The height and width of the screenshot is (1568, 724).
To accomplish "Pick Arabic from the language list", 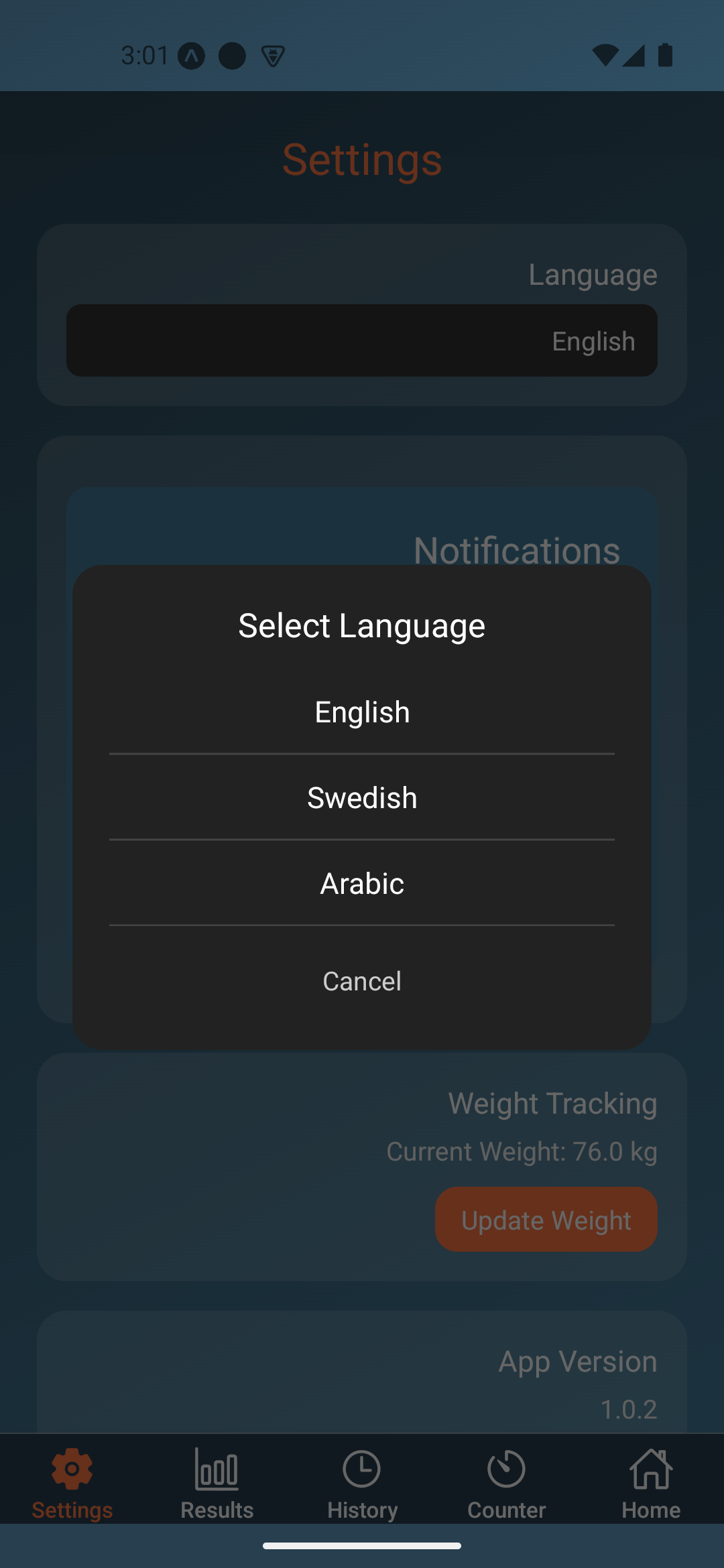I will point(362,883).
